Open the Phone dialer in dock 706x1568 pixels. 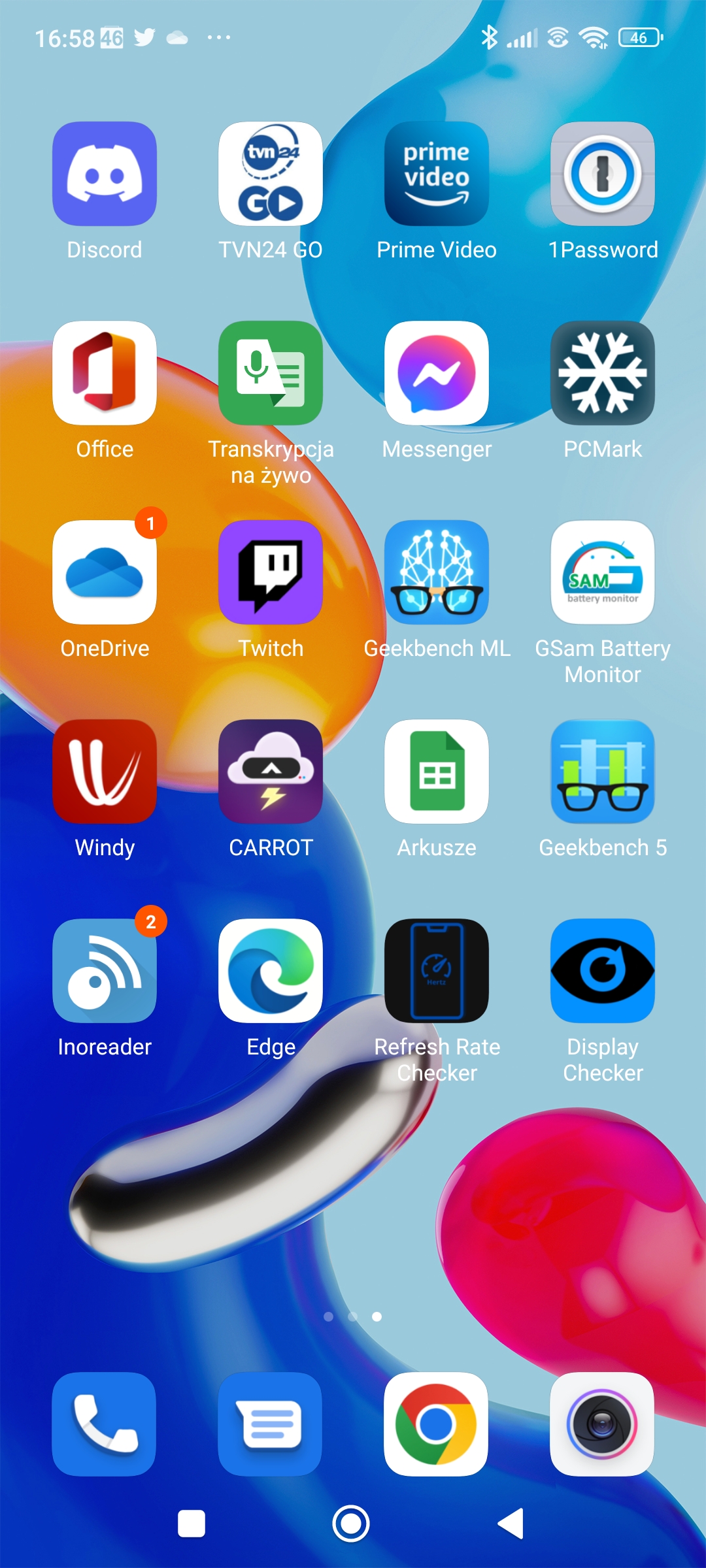105,1424
